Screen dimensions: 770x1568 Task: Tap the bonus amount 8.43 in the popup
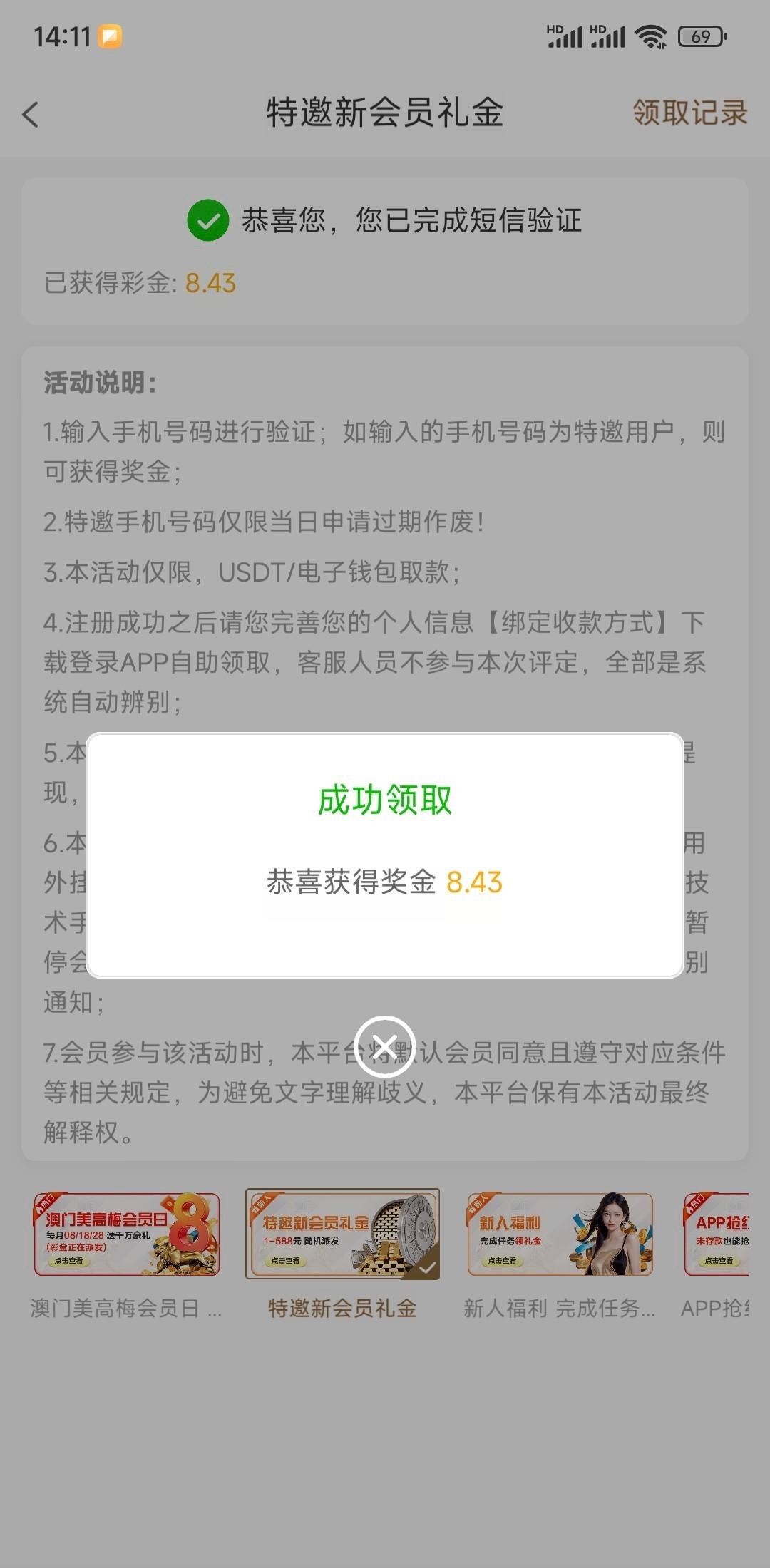tap(474, 884)
